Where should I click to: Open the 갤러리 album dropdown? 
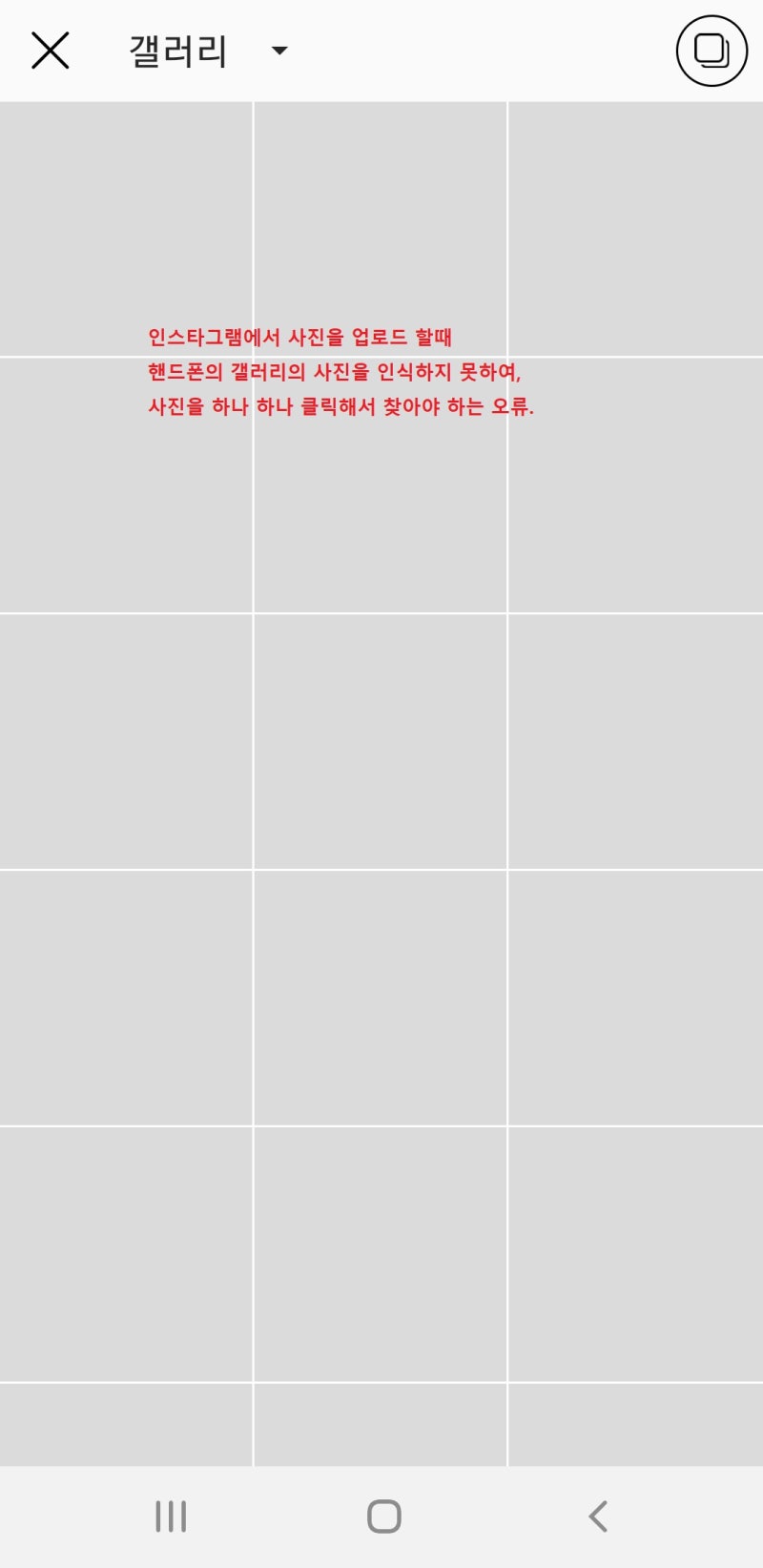coord(208,51)
